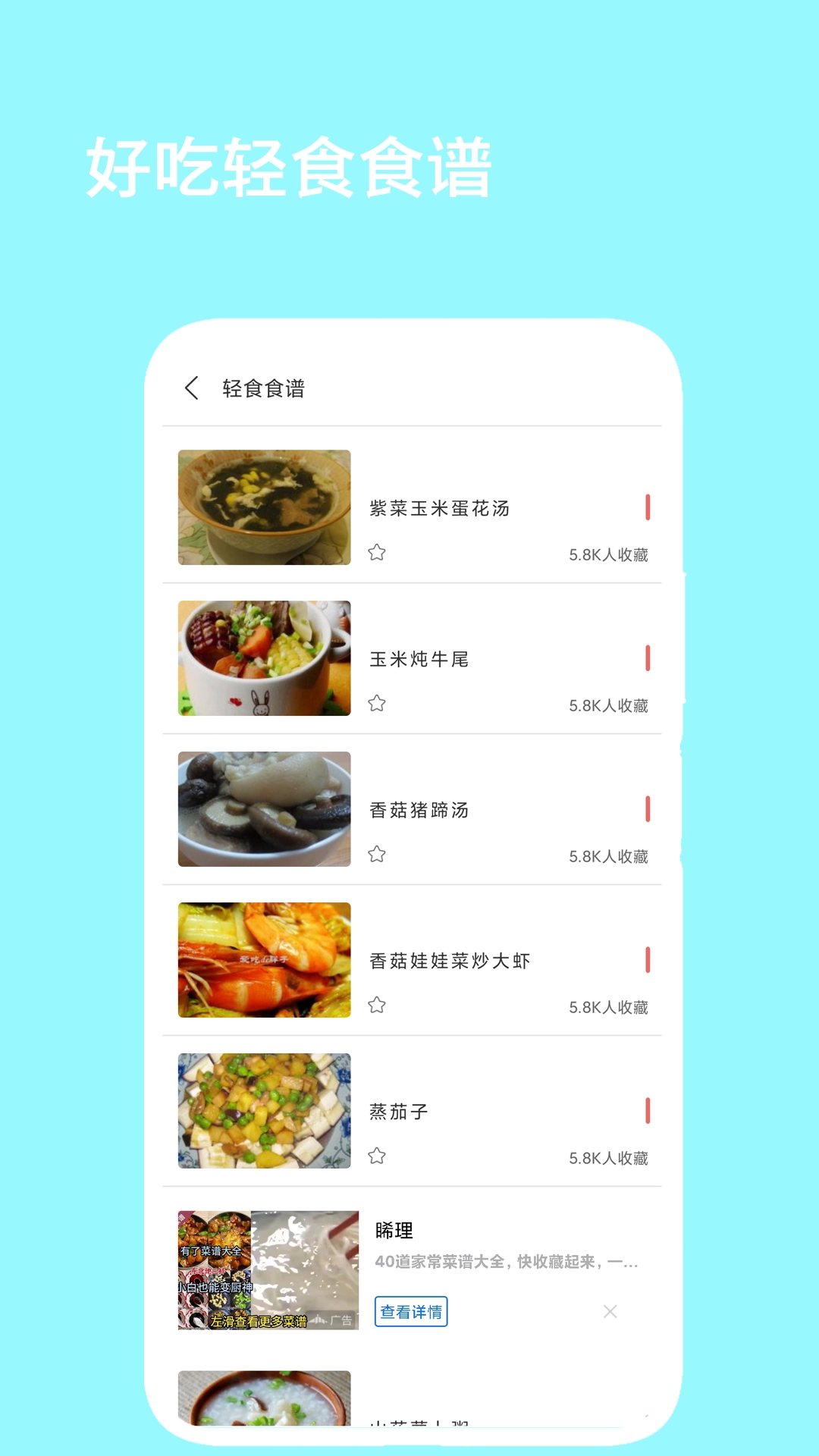
Task: Toggle favorite star on 香菇娃娃菜炒大虾
Action: click(377, 1006)
